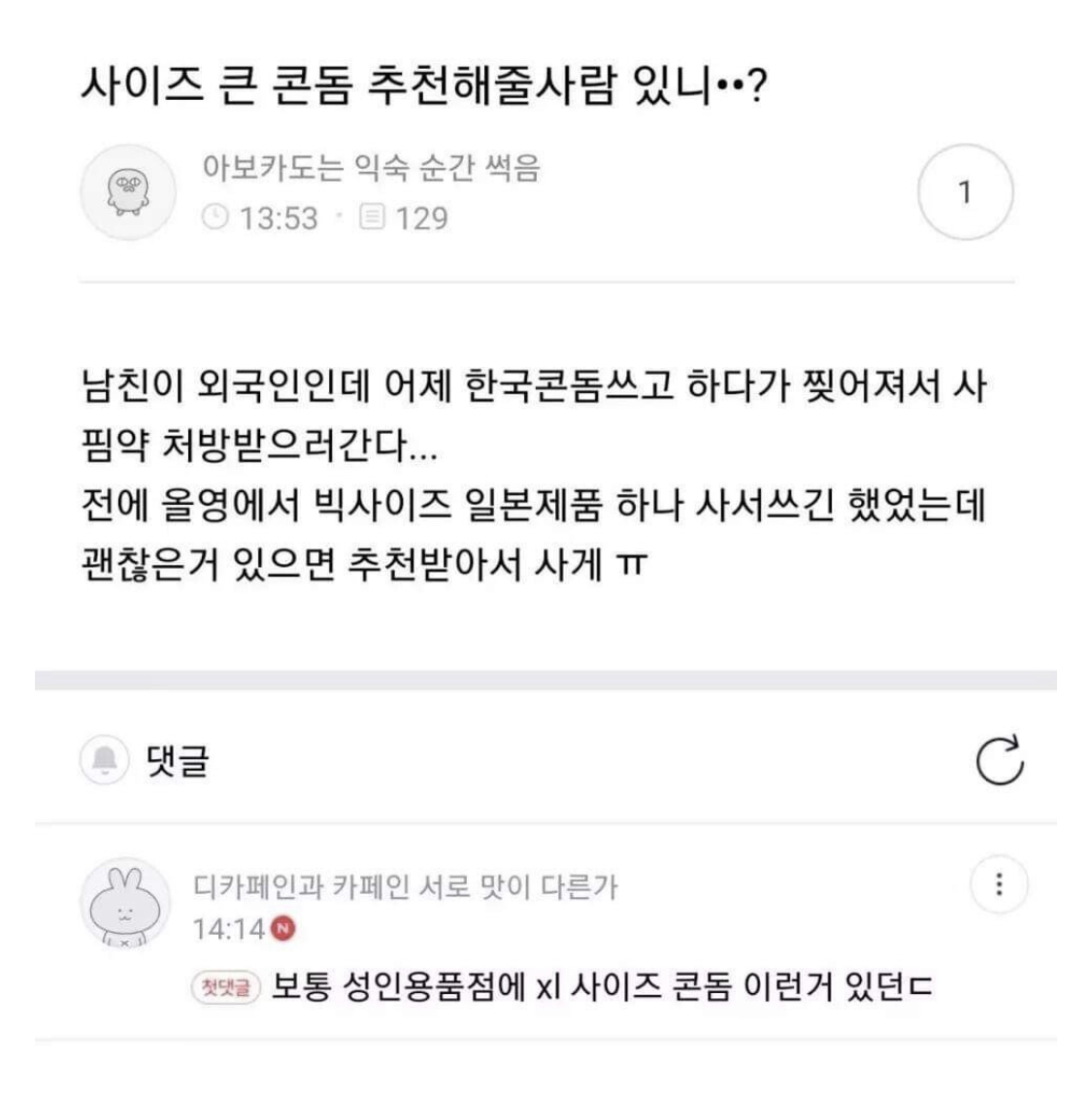Open the comment count button showing 1
Screen dimensions: 1092x1096
click(964, 192)
